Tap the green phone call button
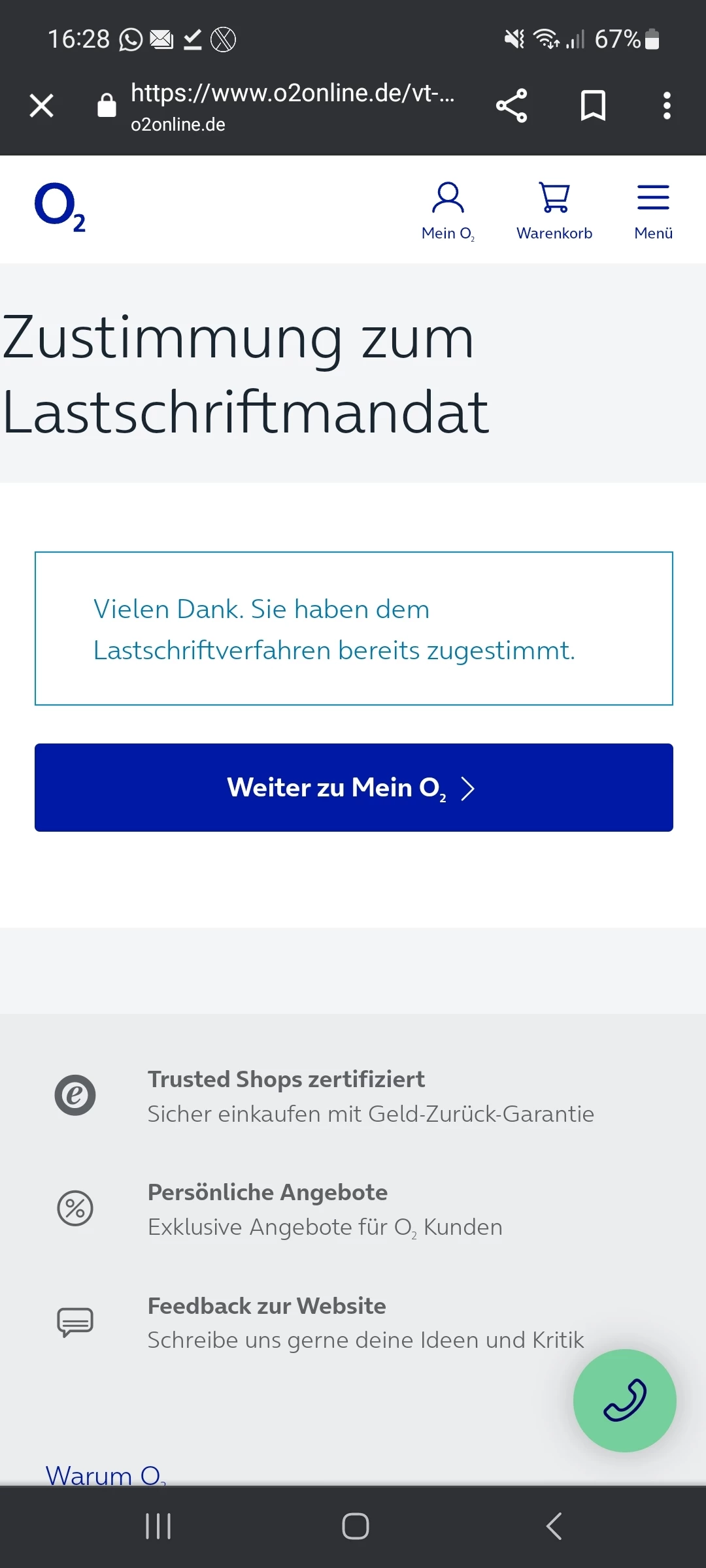 (624, 1400)
